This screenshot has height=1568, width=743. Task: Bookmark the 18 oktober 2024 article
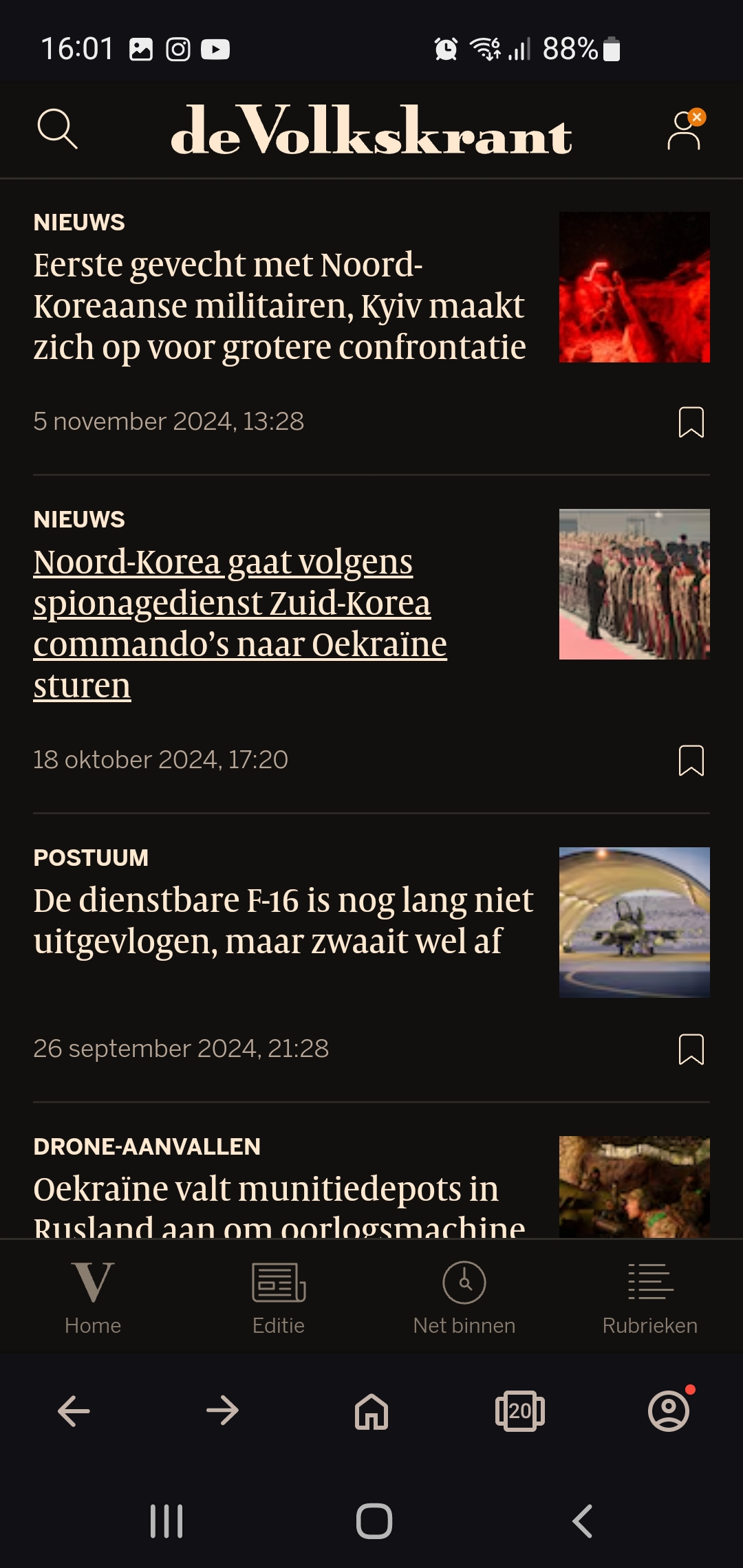point(691,760)
